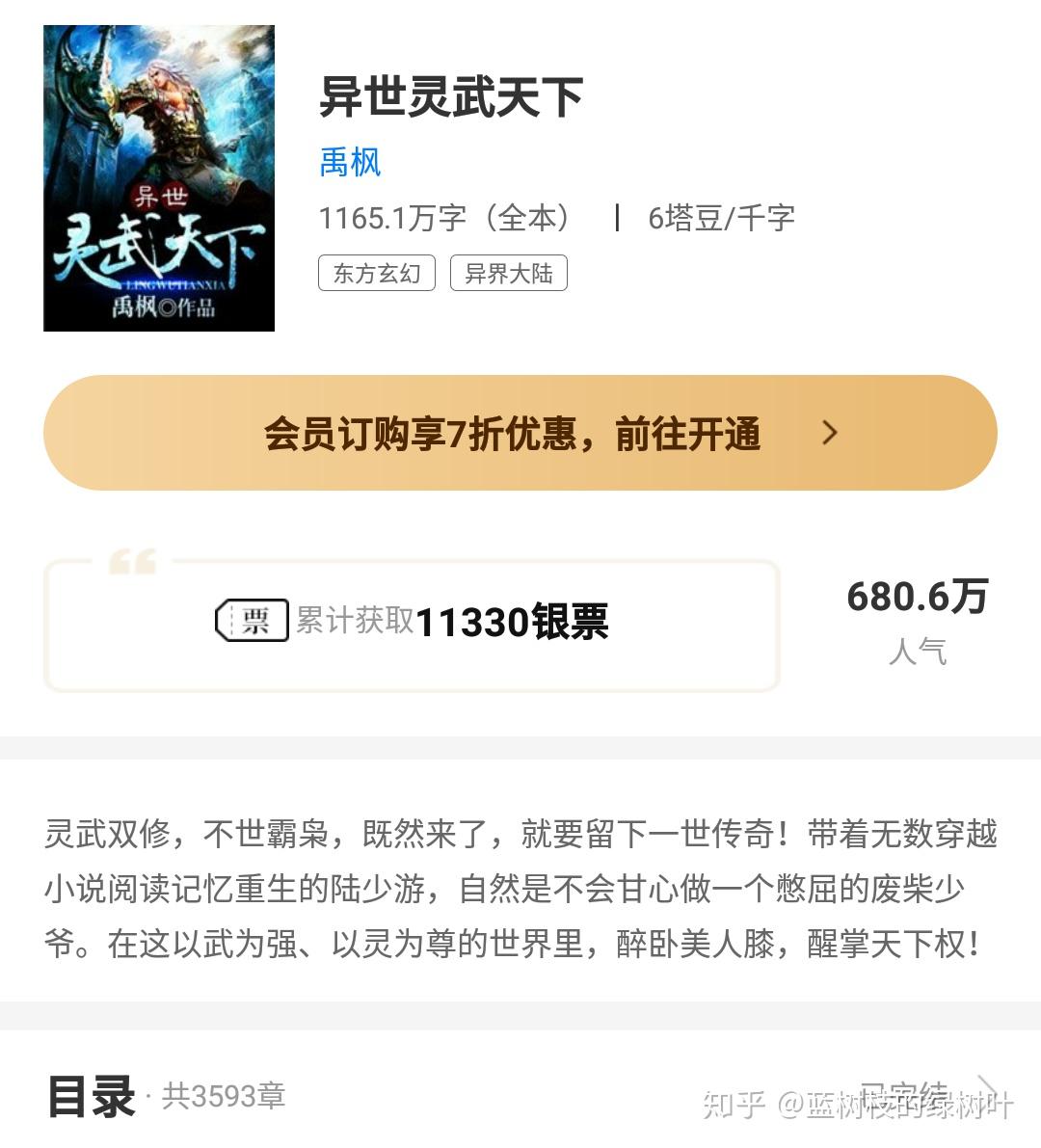The height and width of the screenshot is (1148, 1041).
Task: Select the 异界大陆 tag
Action: click(x=508, y=274)
